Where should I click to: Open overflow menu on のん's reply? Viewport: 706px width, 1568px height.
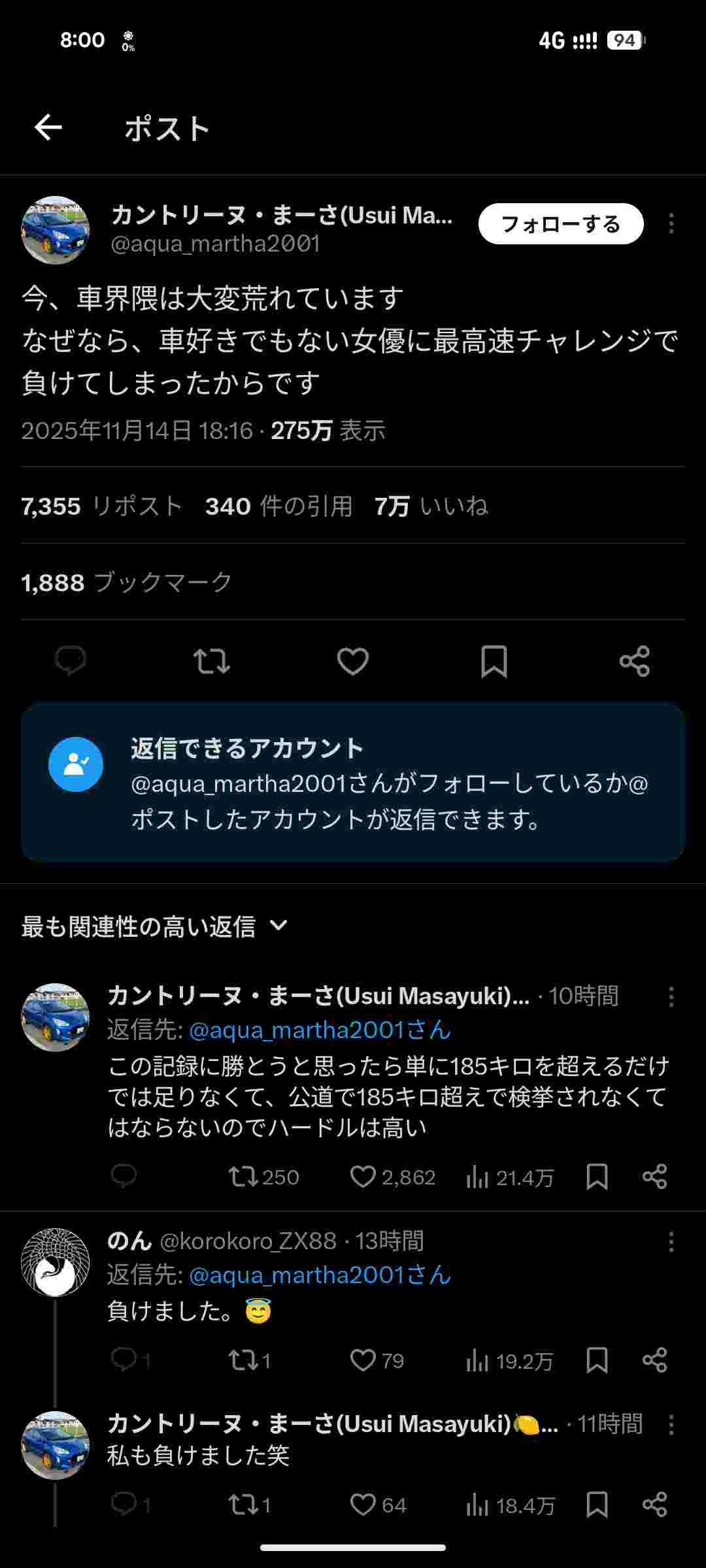(671, 1242)
